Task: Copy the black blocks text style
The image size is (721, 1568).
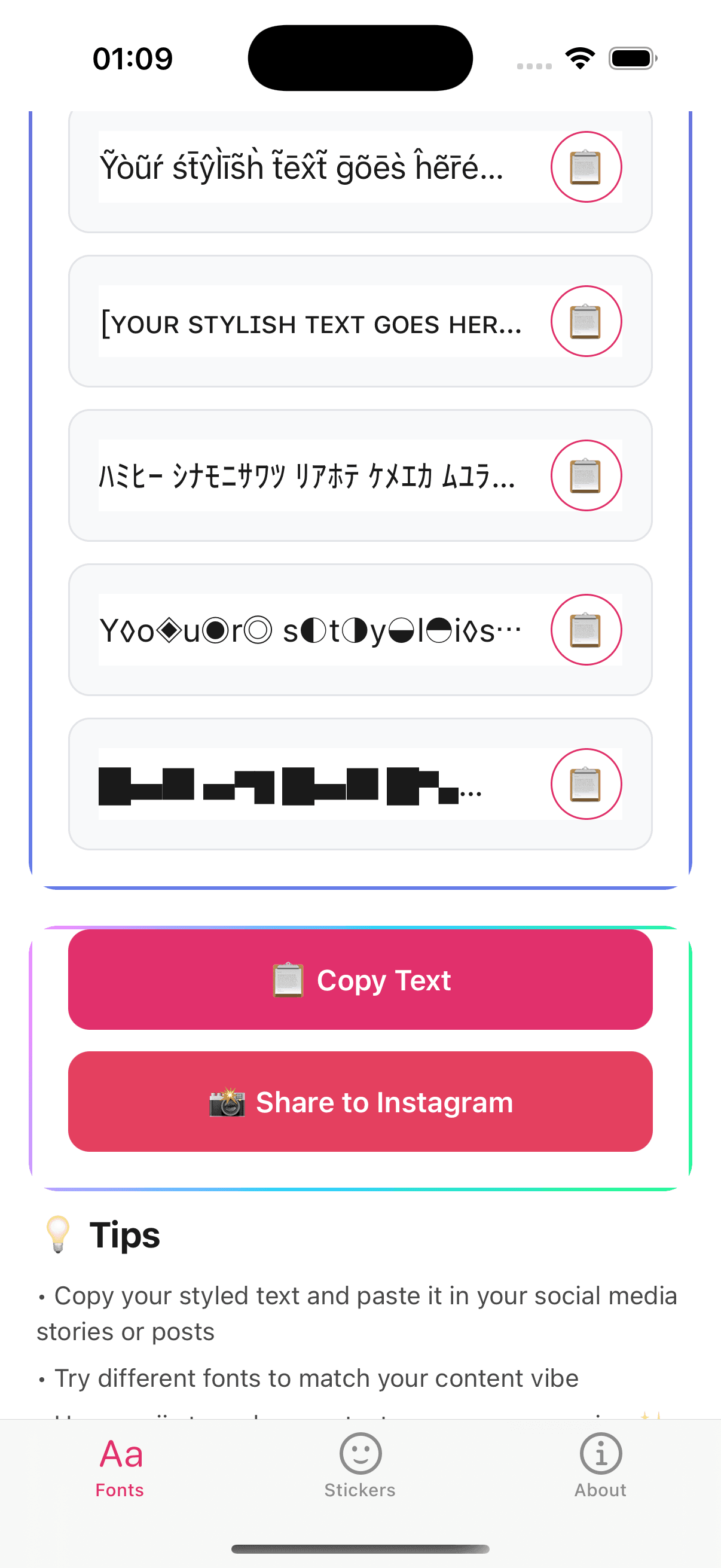Action: [585, 784]
